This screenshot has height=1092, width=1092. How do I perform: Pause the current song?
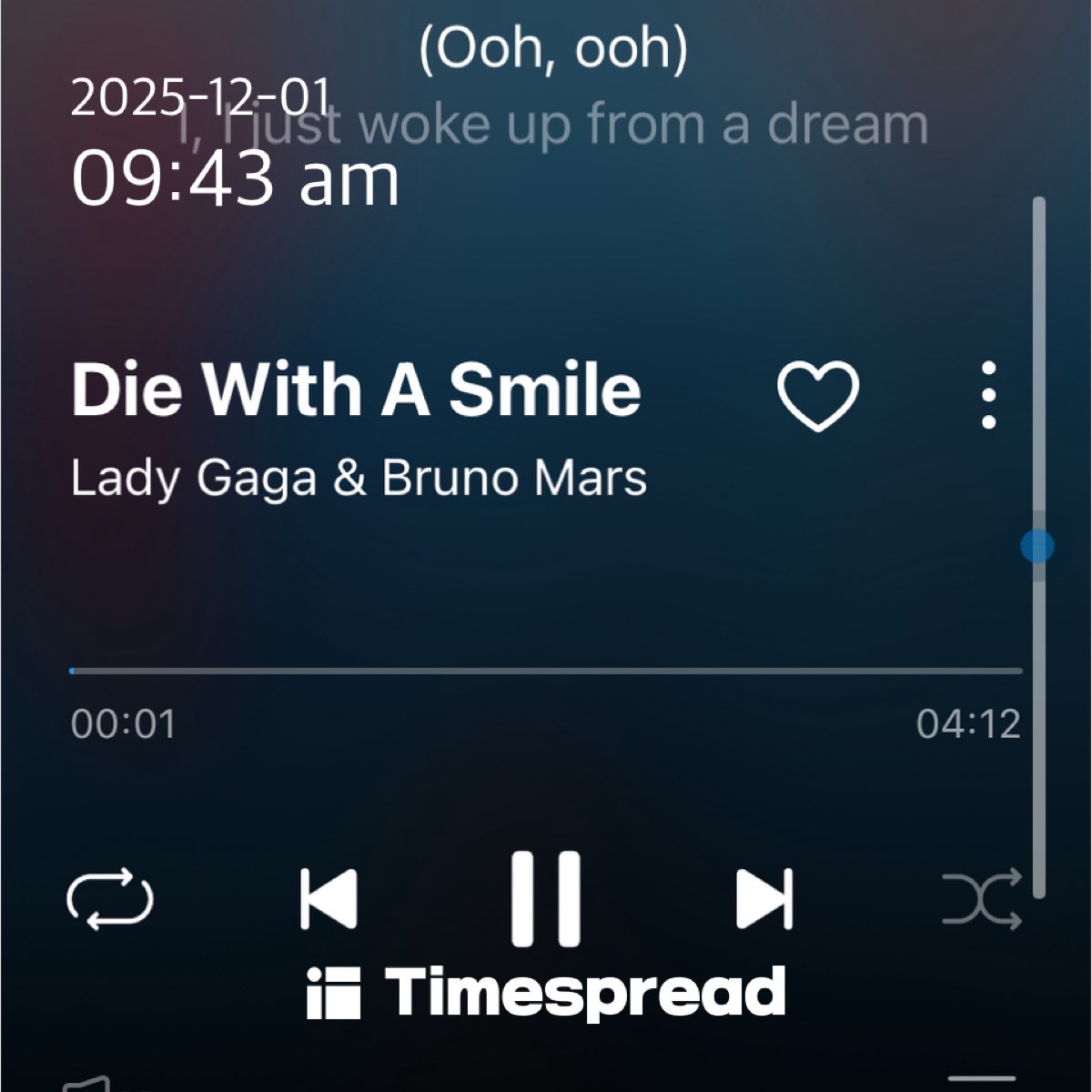click(x=546, y=898)
